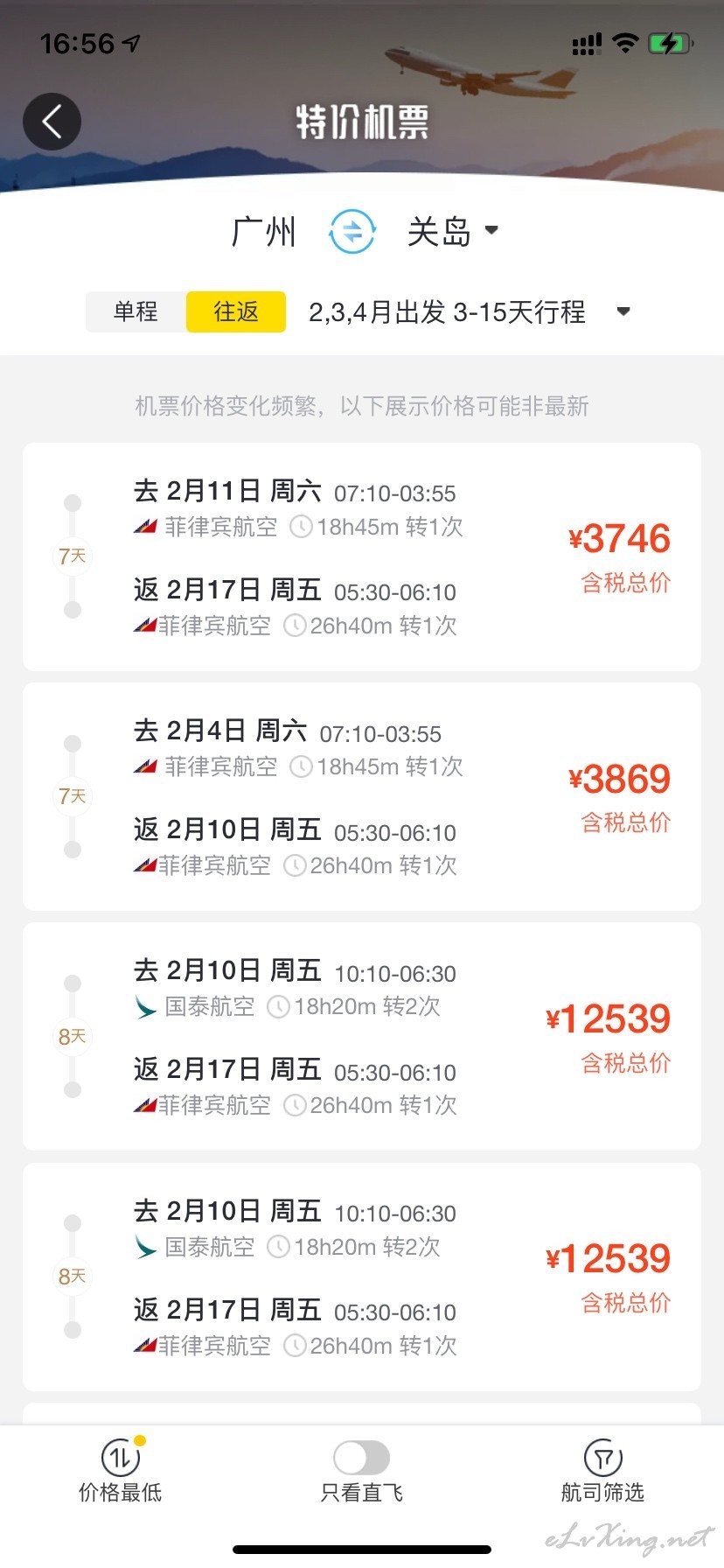Switch to 单程 one-way trips
Image resolution: width=724 pixels, height=1568 pixels.
136,311
